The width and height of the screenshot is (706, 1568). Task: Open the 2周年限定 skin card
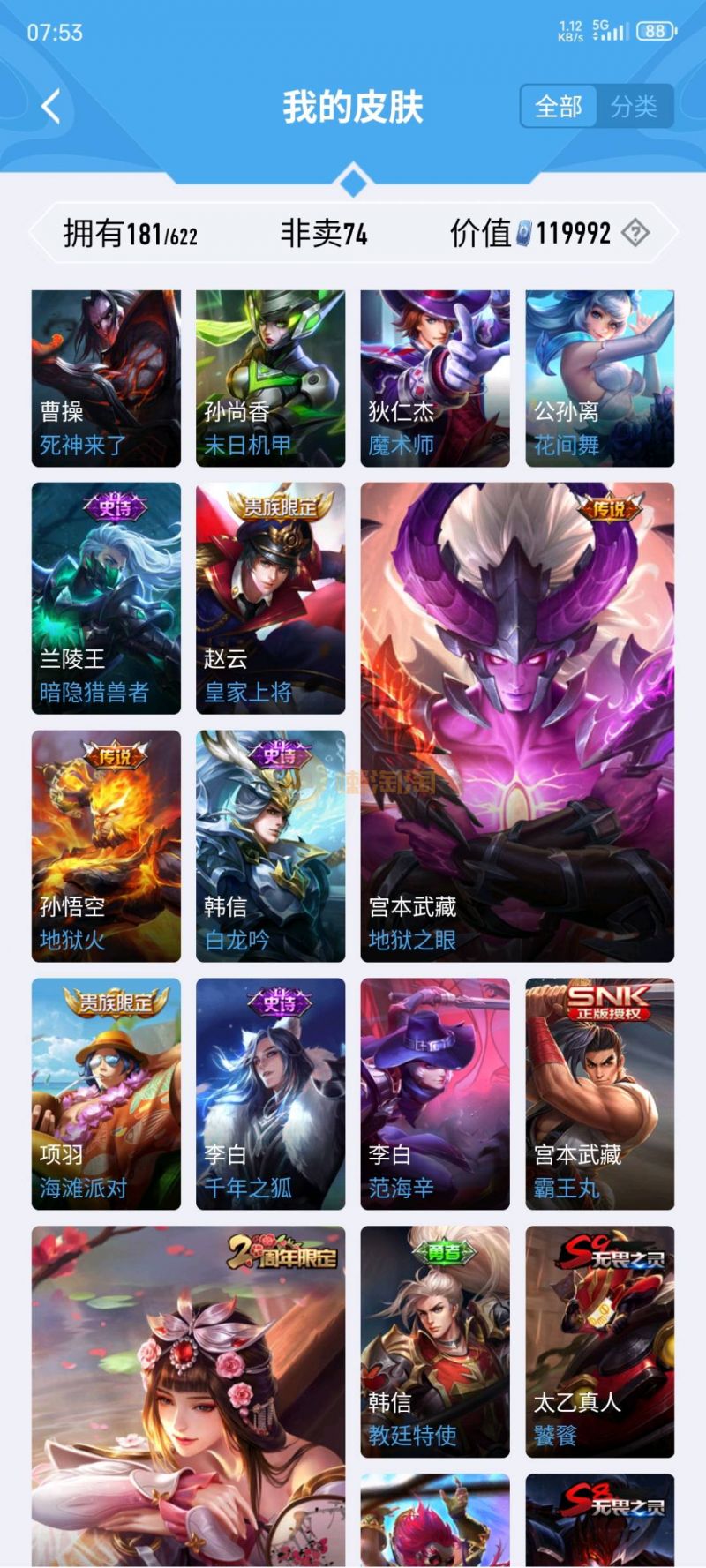pos(188,1394)
